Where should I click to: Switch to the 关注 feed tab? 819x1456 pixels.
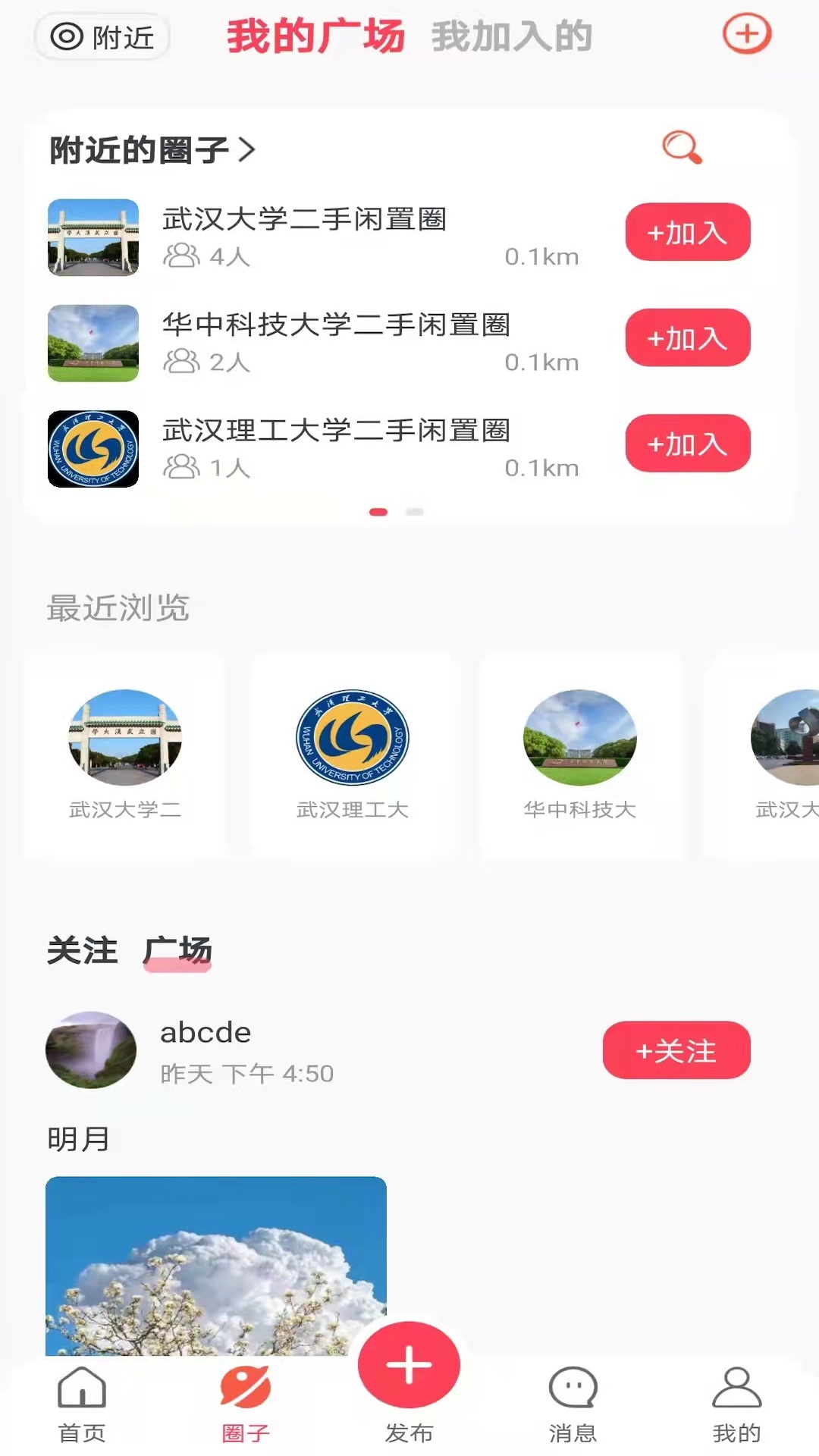point(82,951)
